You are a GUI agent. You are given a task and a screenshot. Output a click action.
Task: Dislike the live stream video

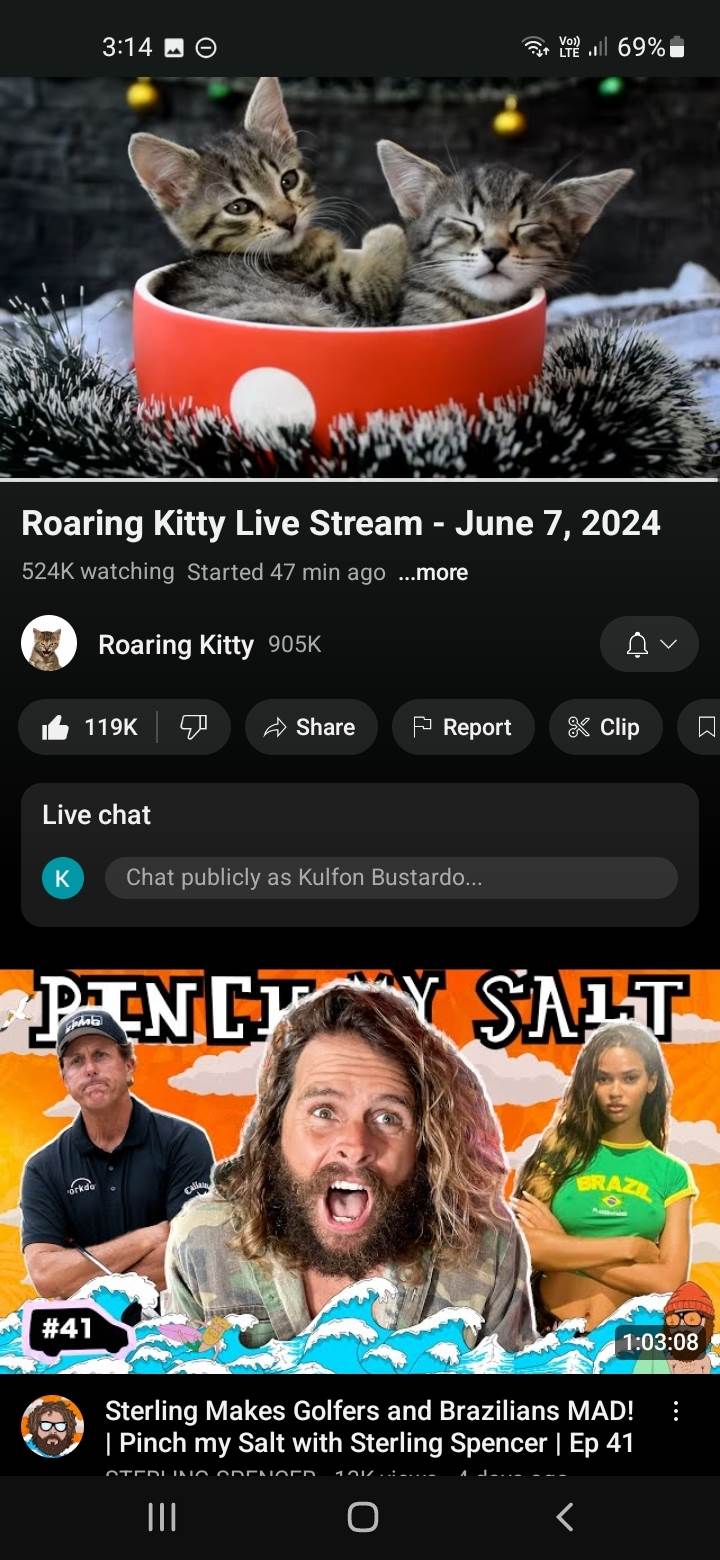click(x=193, y=727)
